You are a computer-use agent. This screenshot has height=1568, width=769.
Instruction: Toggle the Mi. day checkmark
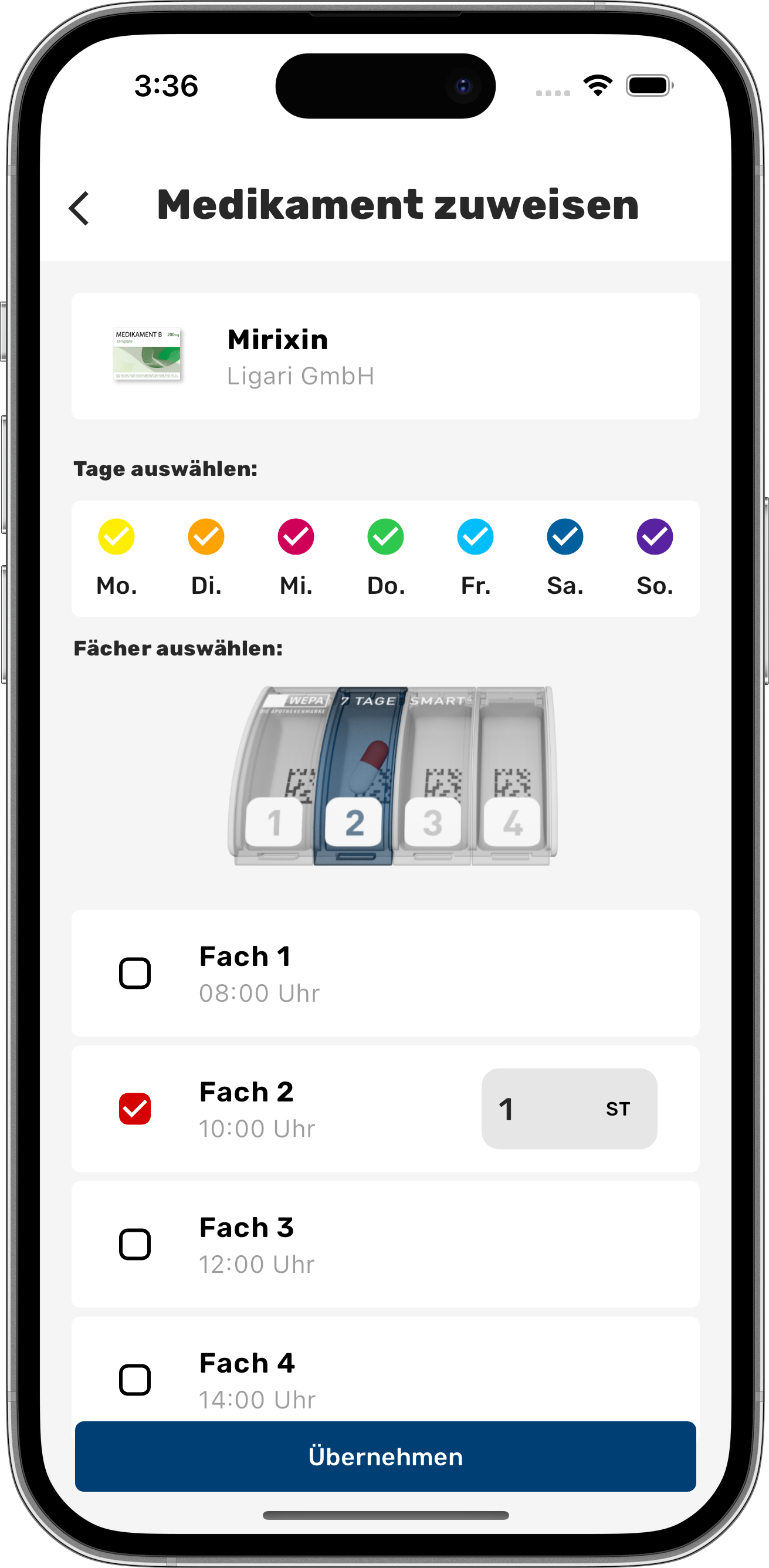[x=296, y=537]
